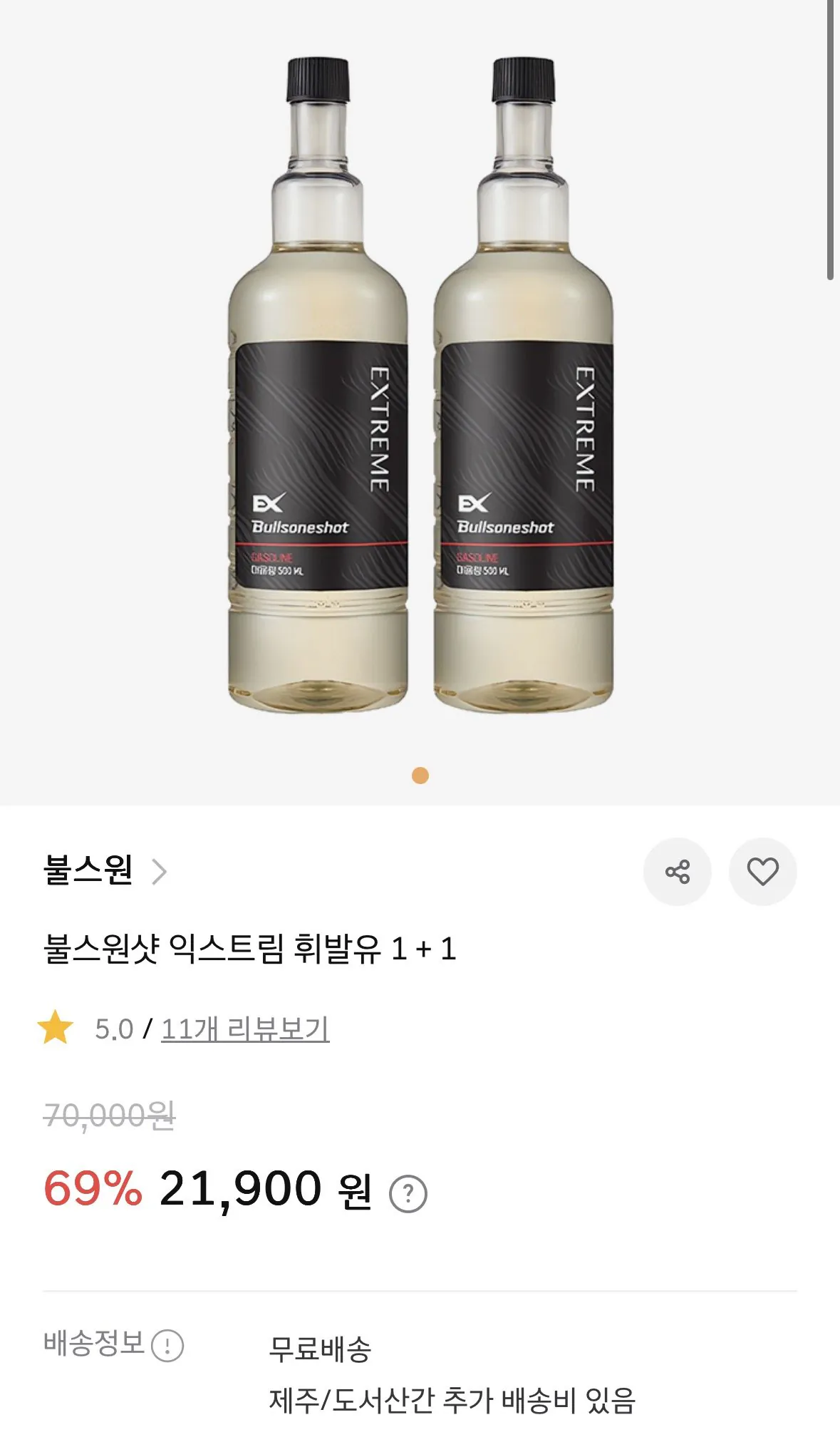840x1447 pixels.
Task: Share this product
Action: pyautogui.click(x=677, y=871)
